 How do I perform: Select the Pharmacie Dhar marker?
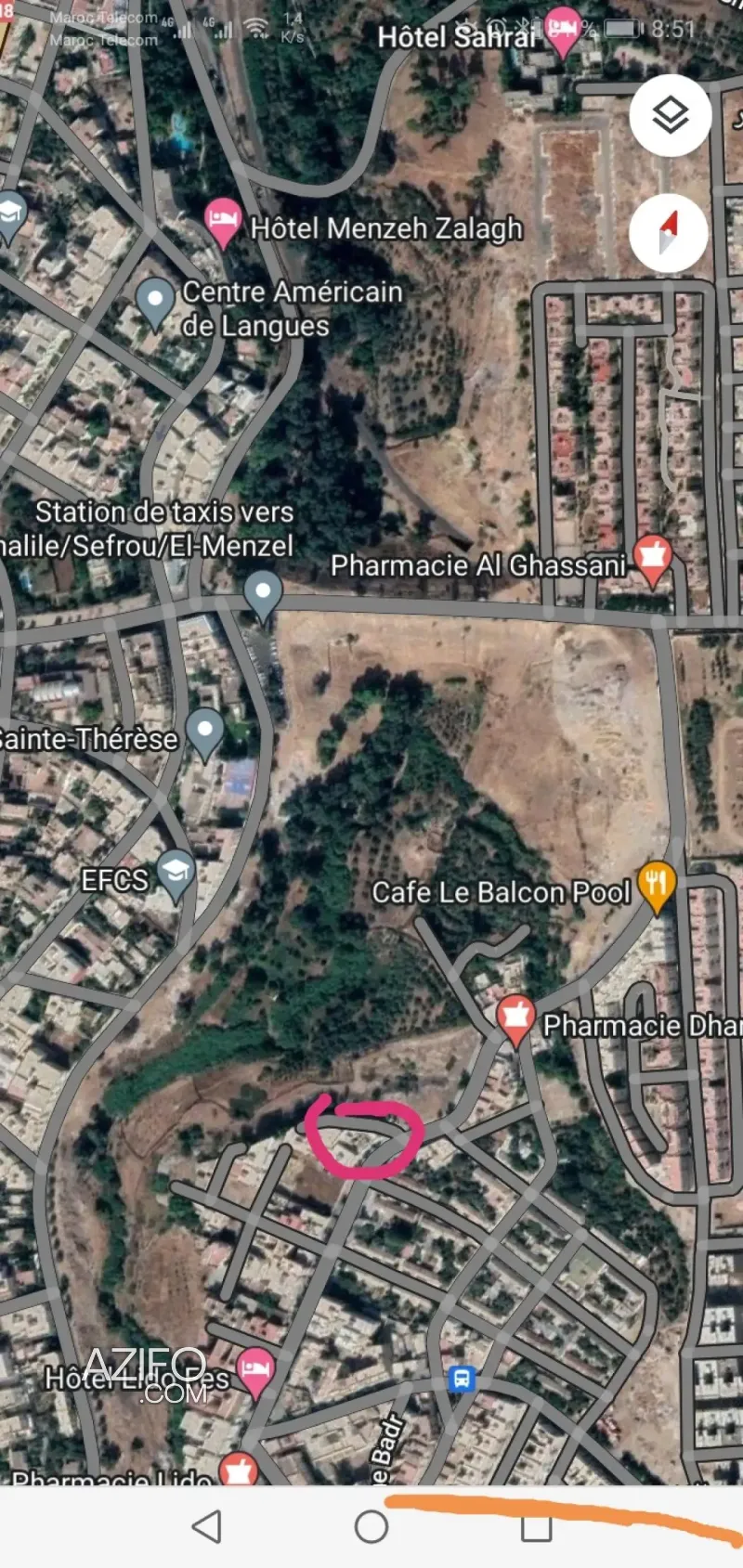pos(515,1020)
